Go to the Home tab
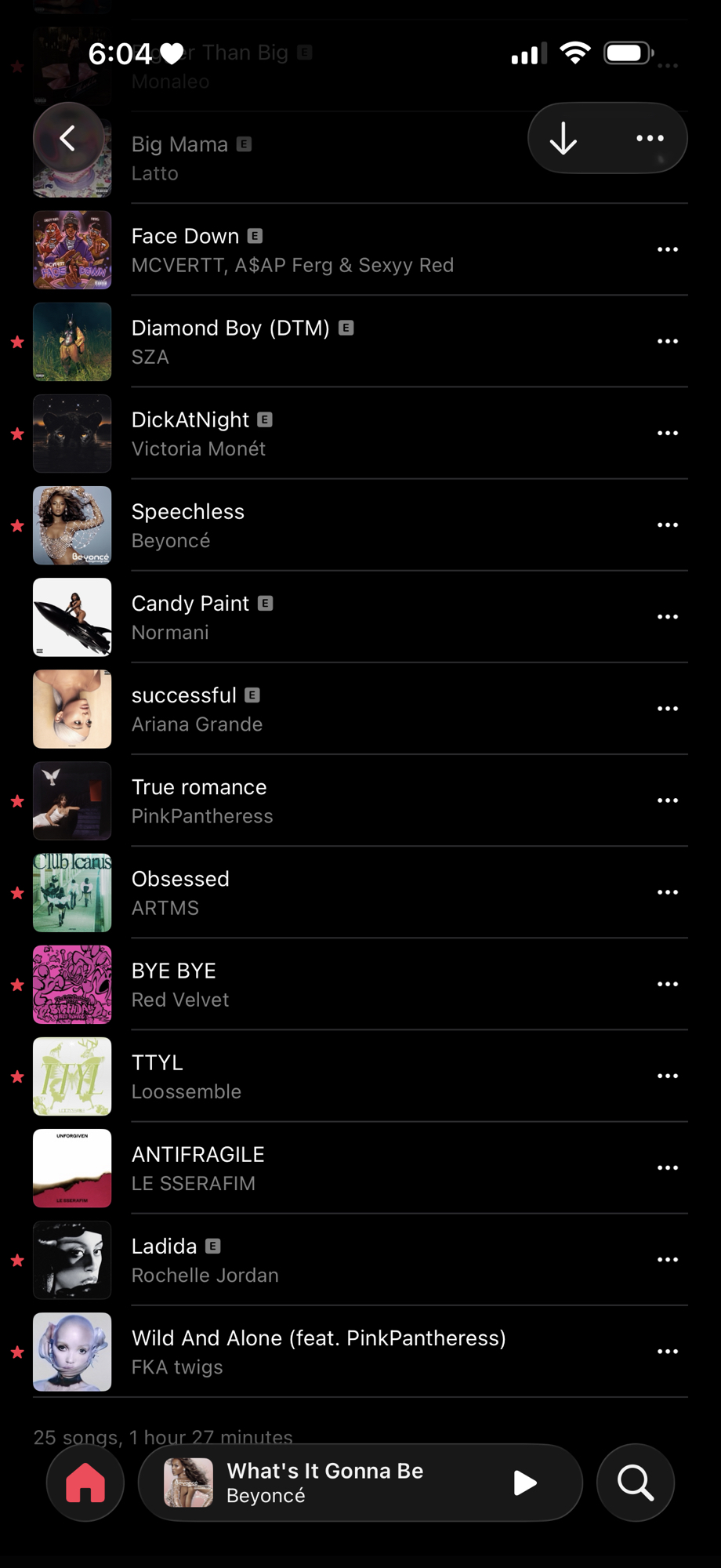This screenshot has height=1568, width=721. pos(85,1483)
